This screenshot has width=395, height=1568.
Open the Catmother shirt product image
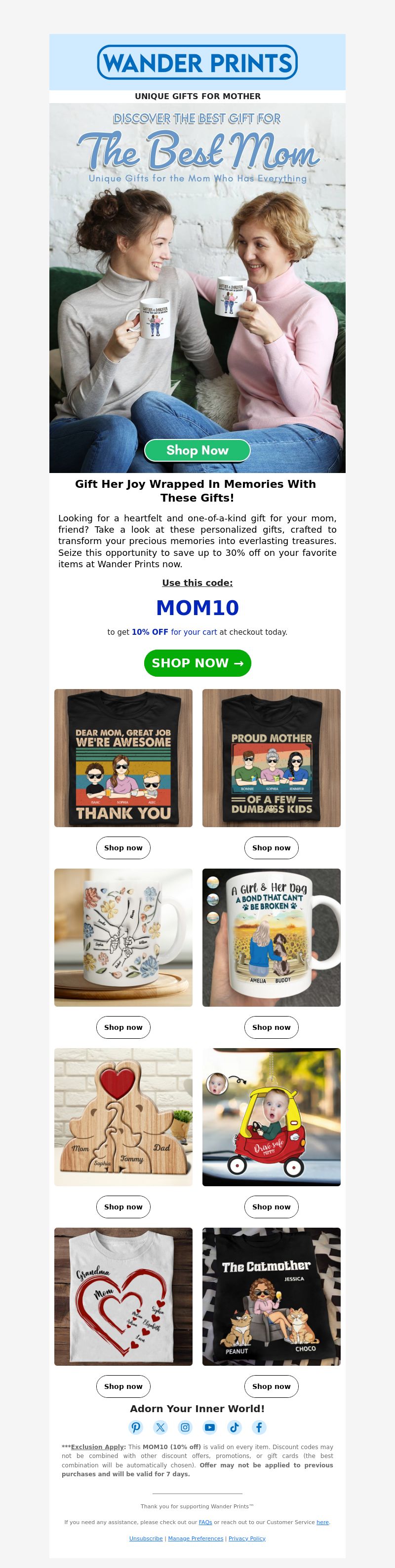coord(271,1297)
